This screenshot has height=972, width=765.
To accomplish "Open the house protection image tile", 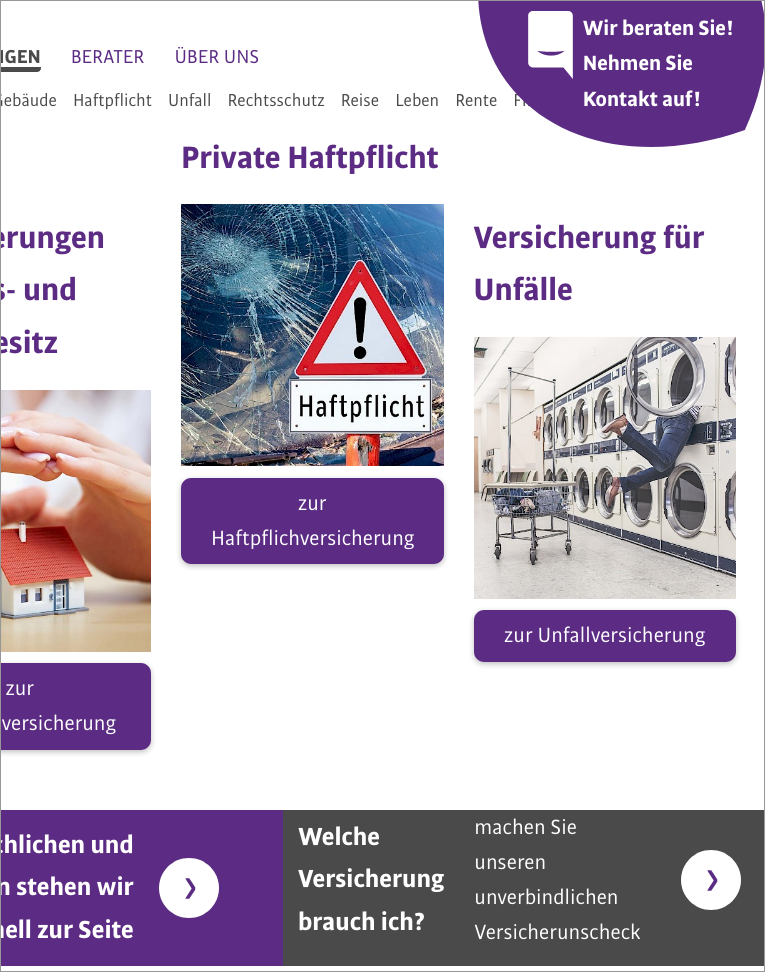I will coord(75,521).
